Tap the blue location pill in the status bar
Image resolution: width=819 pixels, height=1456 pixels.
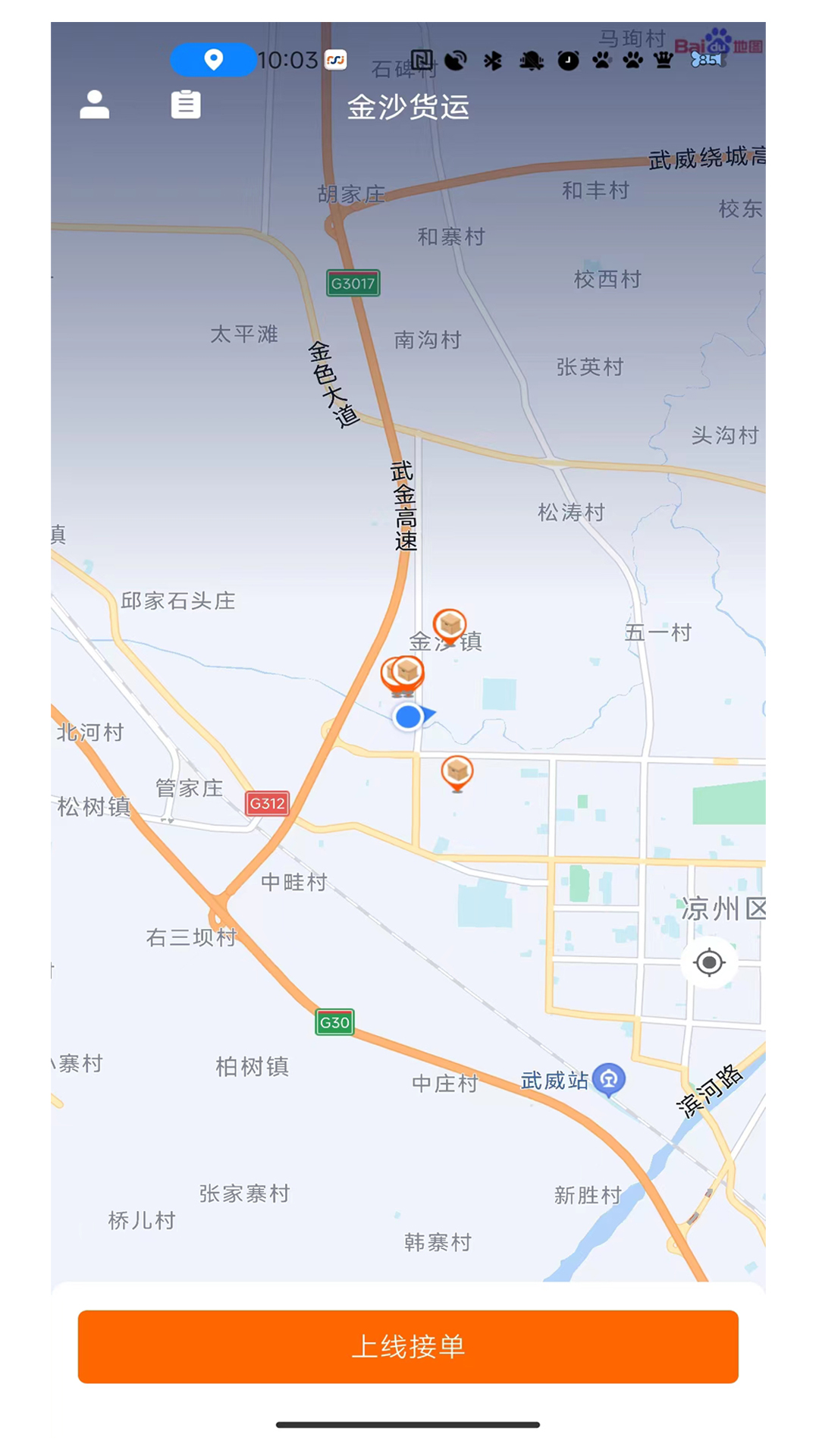point(213,60)
